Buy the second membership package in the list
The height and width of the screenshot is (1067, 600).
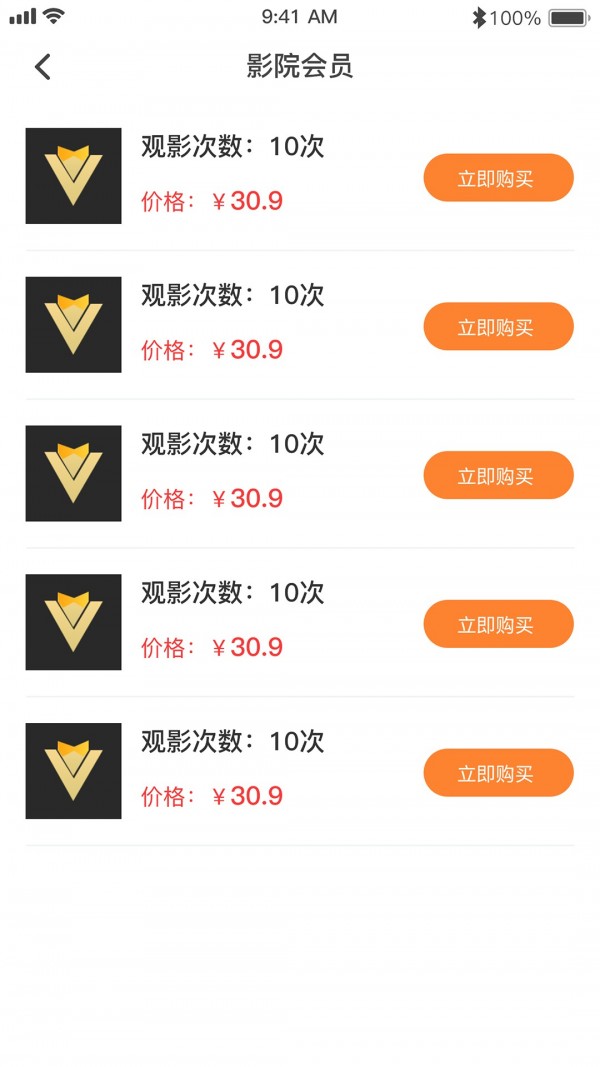(x=499, y=326)
